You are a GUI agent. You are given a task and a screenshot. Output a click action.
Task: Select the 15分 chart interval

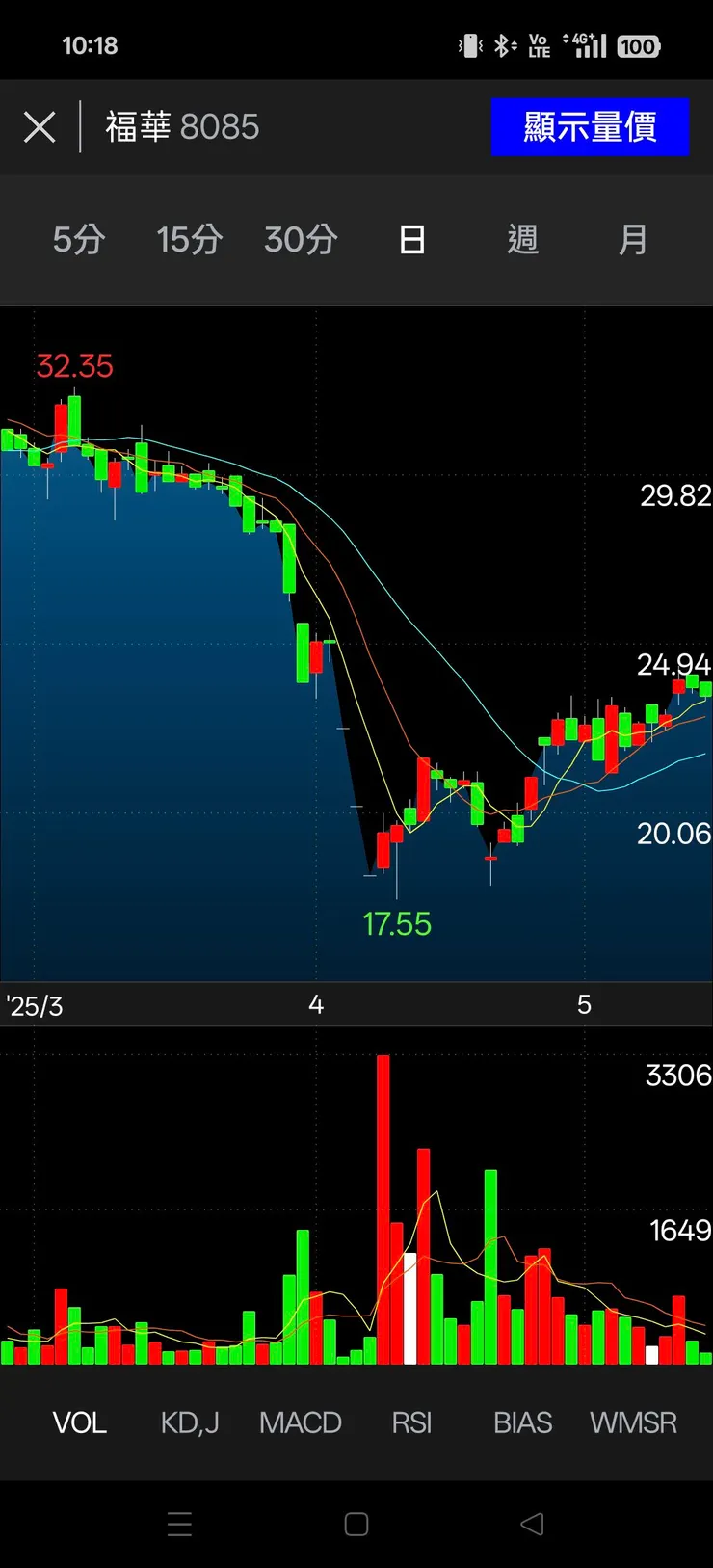coord(190,239)
